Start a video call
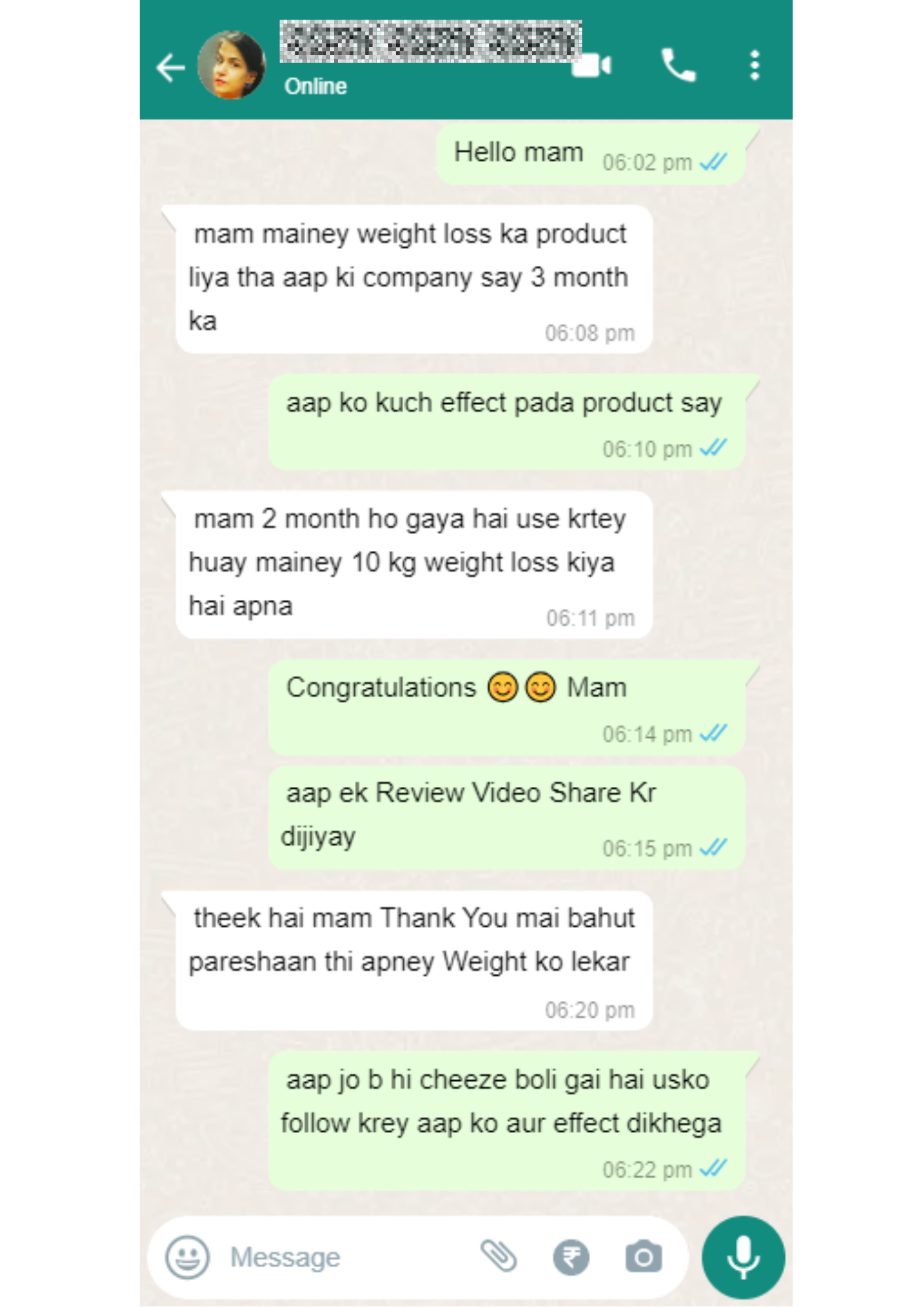 coord(591,66)
